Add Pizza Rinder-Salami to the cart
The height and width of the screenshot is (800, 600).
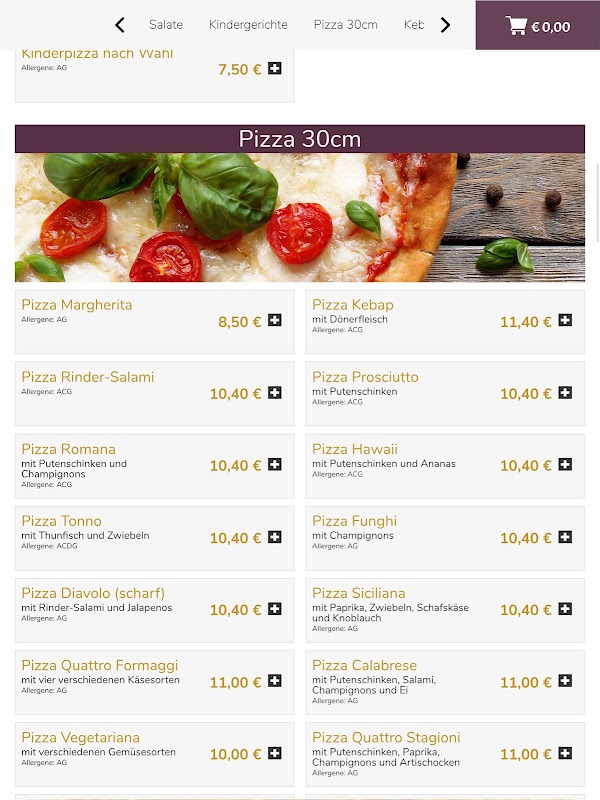[x=275, y=393]
